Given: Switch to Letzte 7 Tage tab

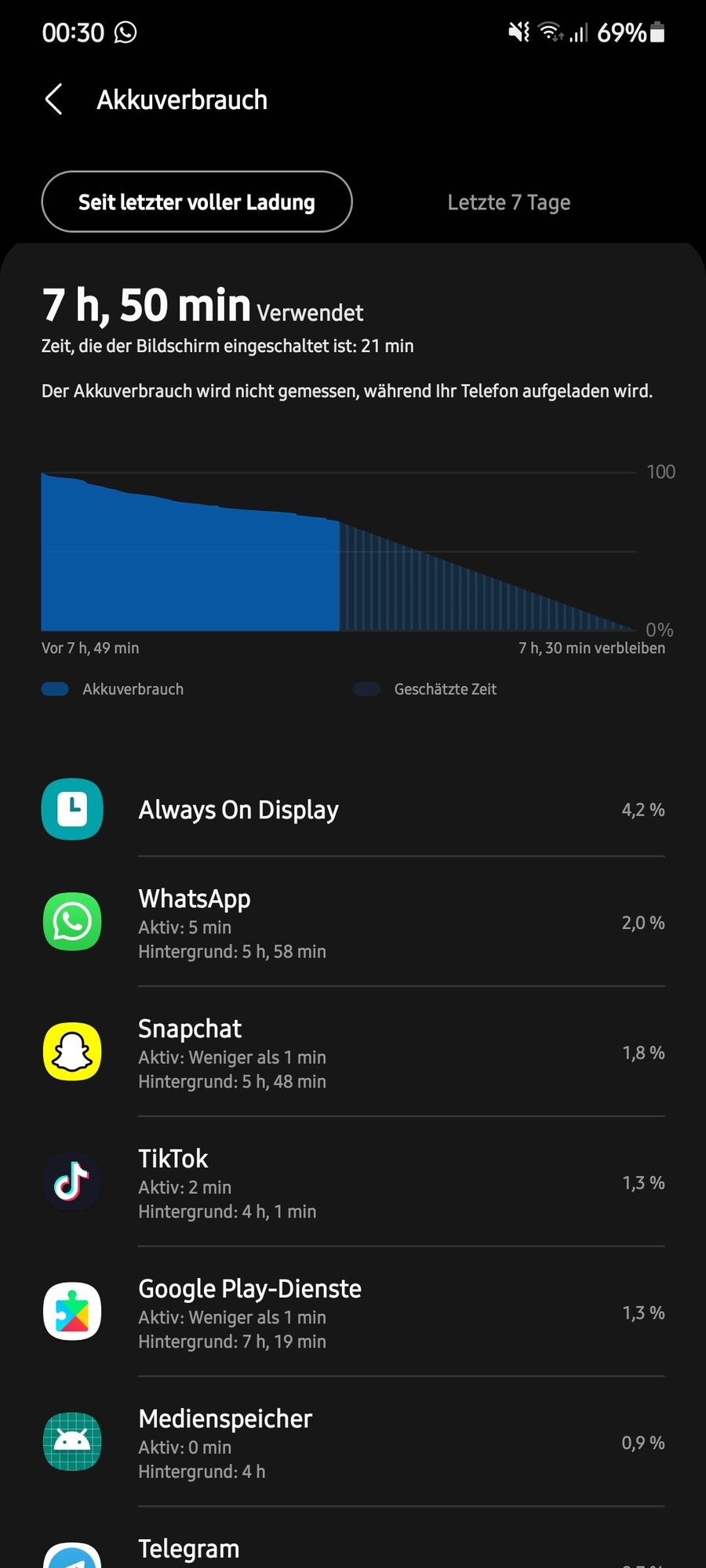Looking at the screenshot, I should click(x=508, y=202).
